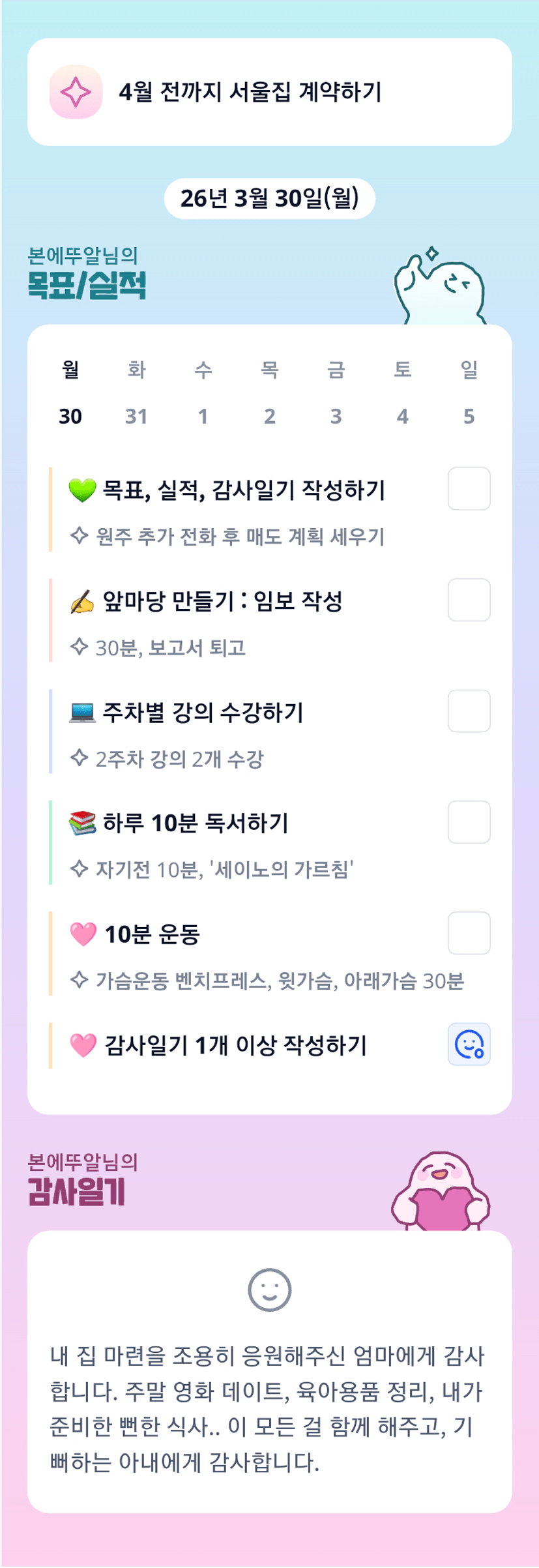Check off 목표, 실적, 감사일기 작성하기

[469, 489]
